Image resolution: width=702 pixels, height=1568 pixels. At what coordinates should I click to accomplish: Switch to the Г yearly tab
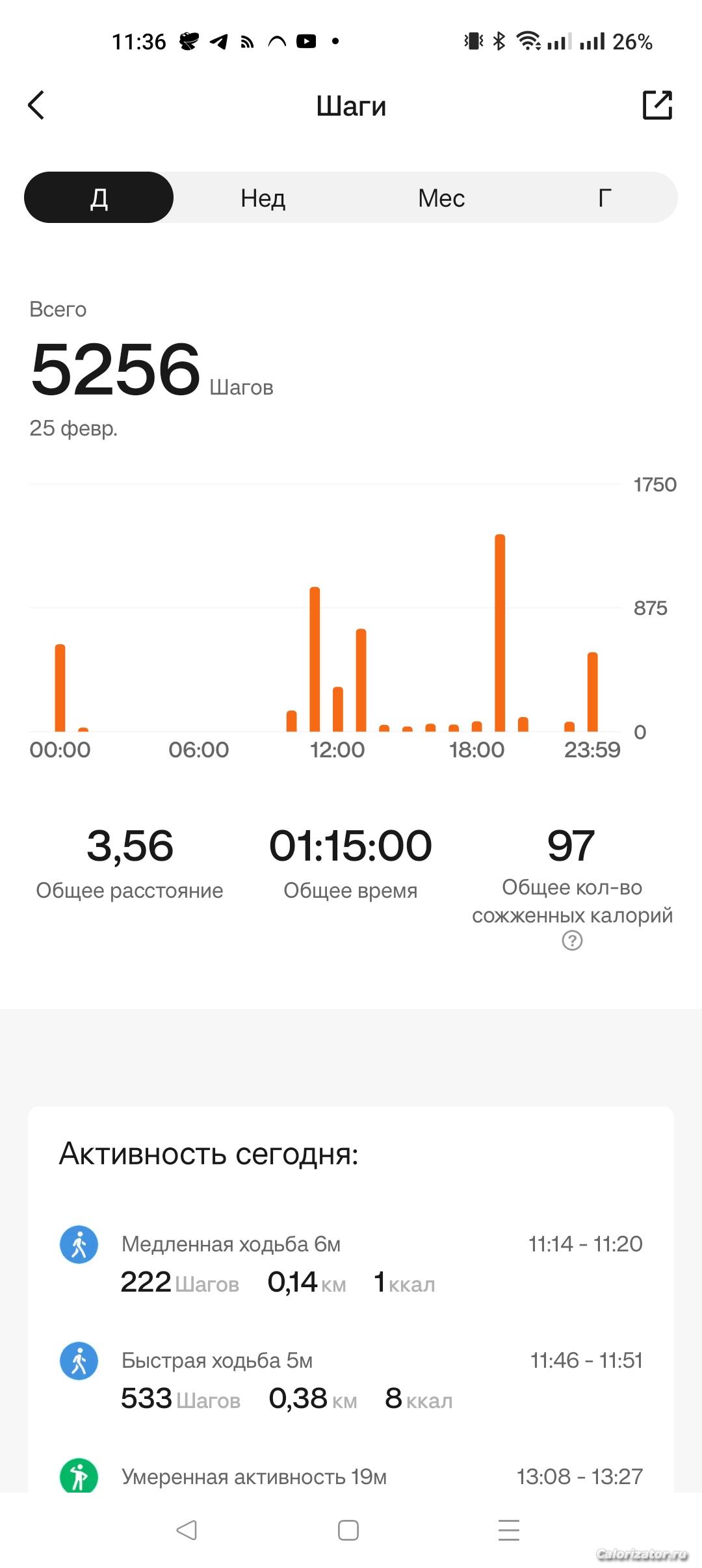(604, 198)
